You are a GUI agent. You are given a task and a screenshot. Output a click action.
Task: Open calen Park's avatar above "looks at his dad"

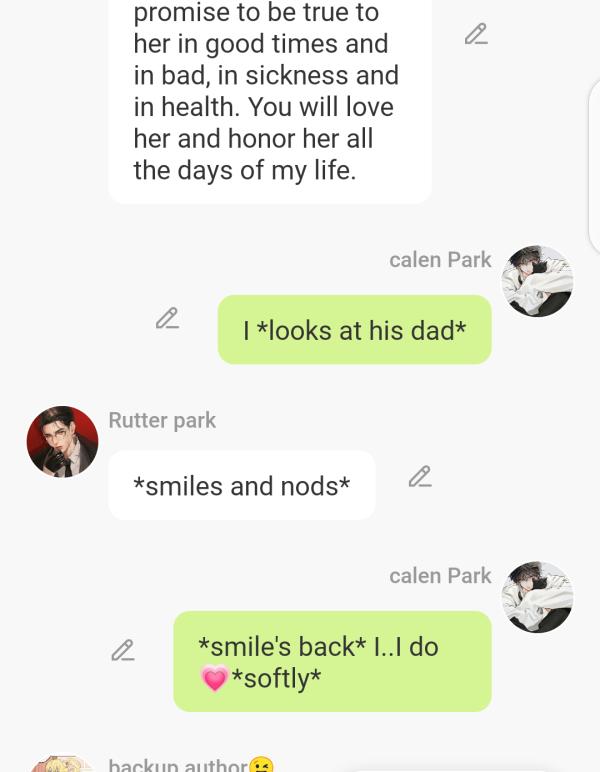click(537, 281)
